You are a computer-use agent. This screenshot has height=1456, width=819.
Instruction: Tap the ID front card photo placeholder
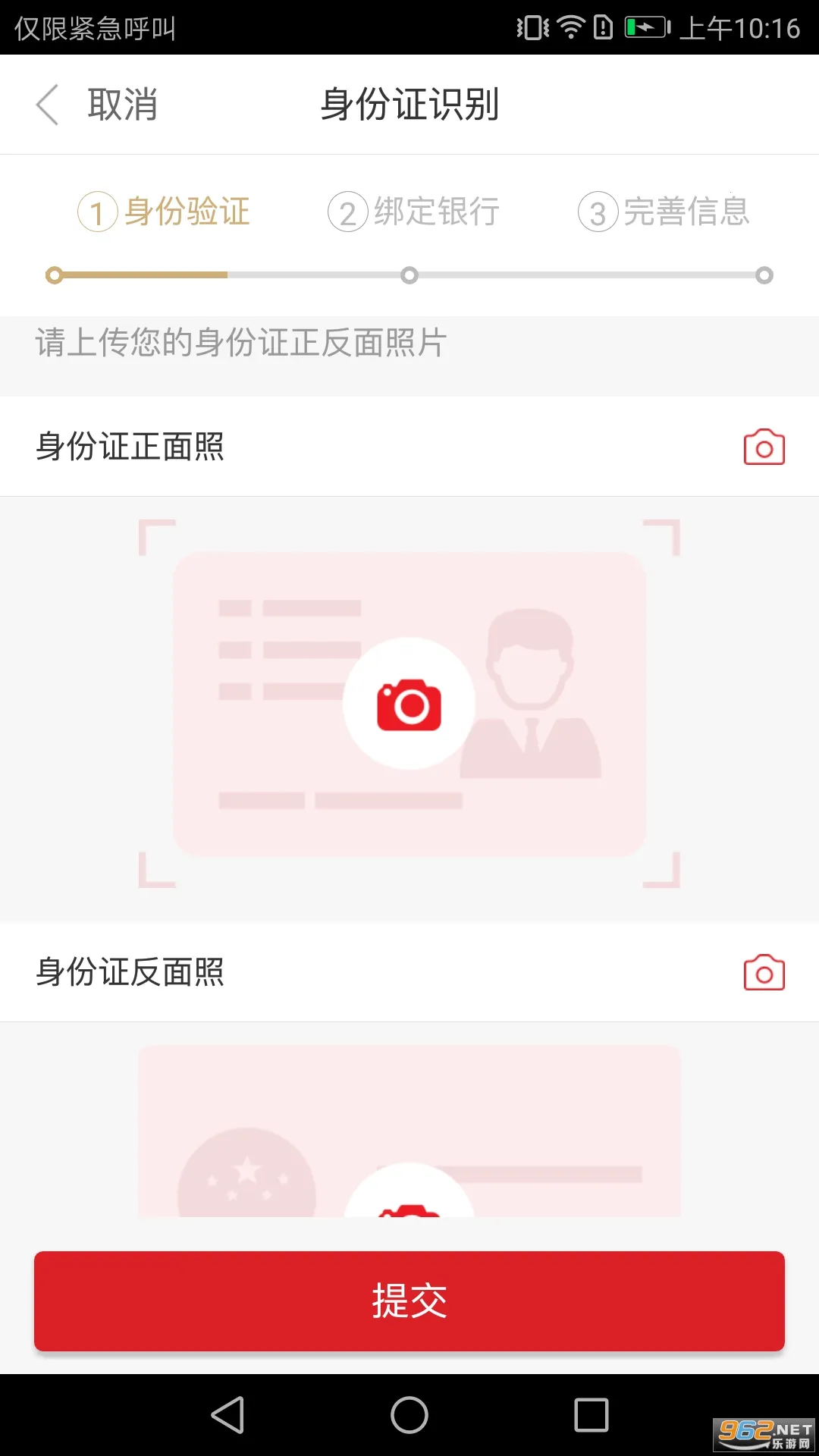409,704
